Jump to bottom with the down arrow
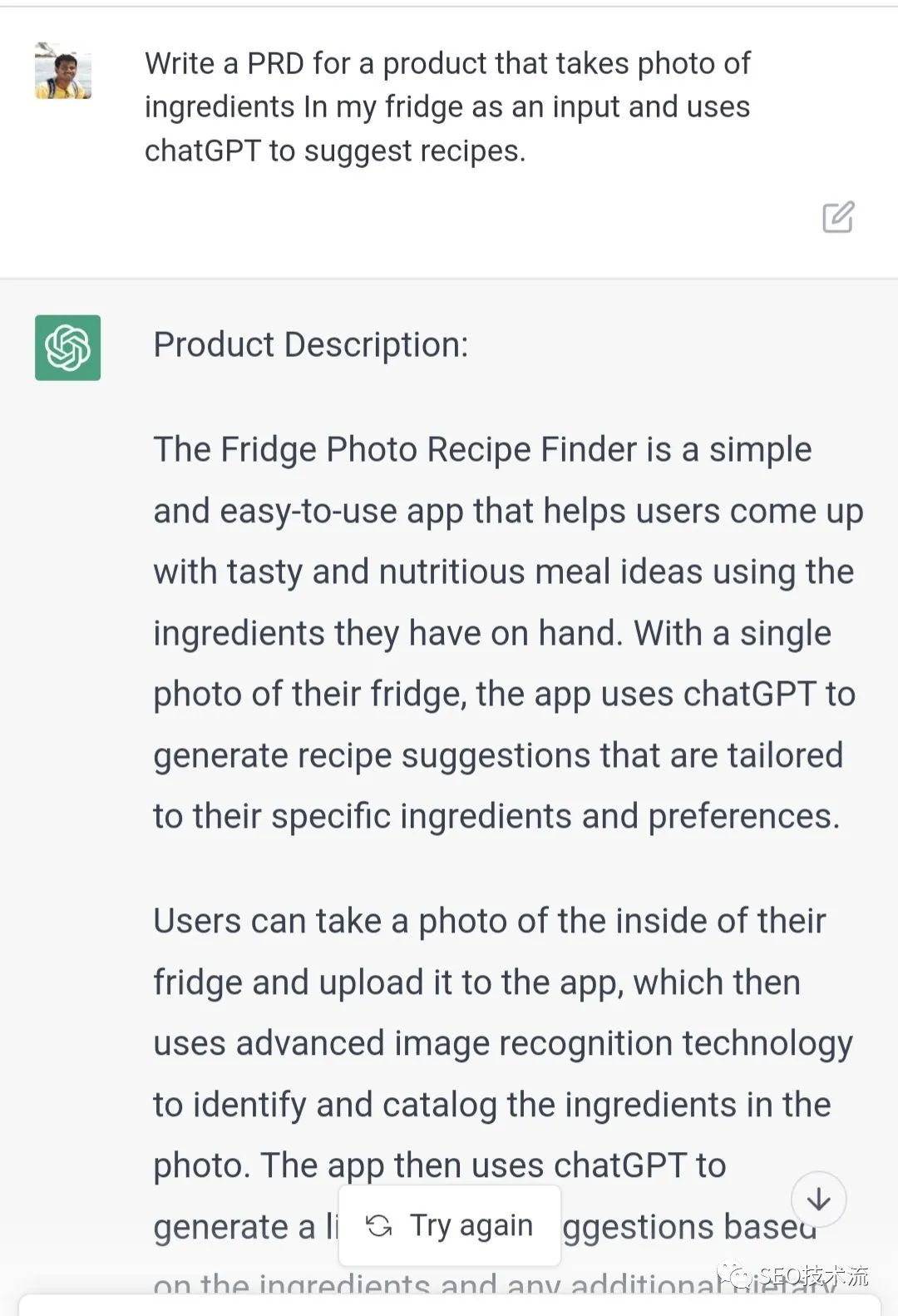This screenshot has width=898, height=1316. click(x=818, y=1199)
